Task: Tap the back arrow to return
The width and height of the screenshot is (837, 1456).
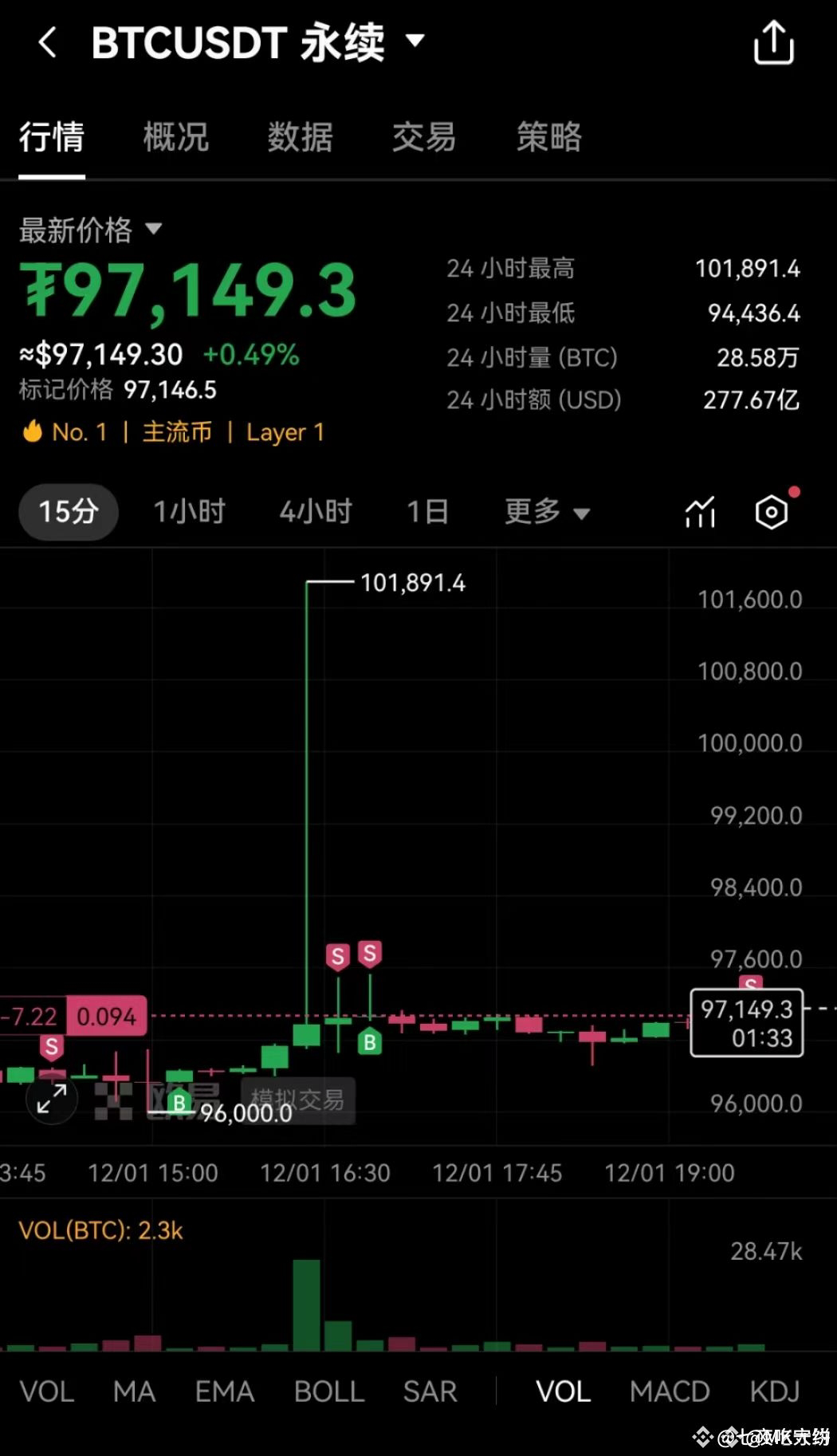Action: point(46,41)
